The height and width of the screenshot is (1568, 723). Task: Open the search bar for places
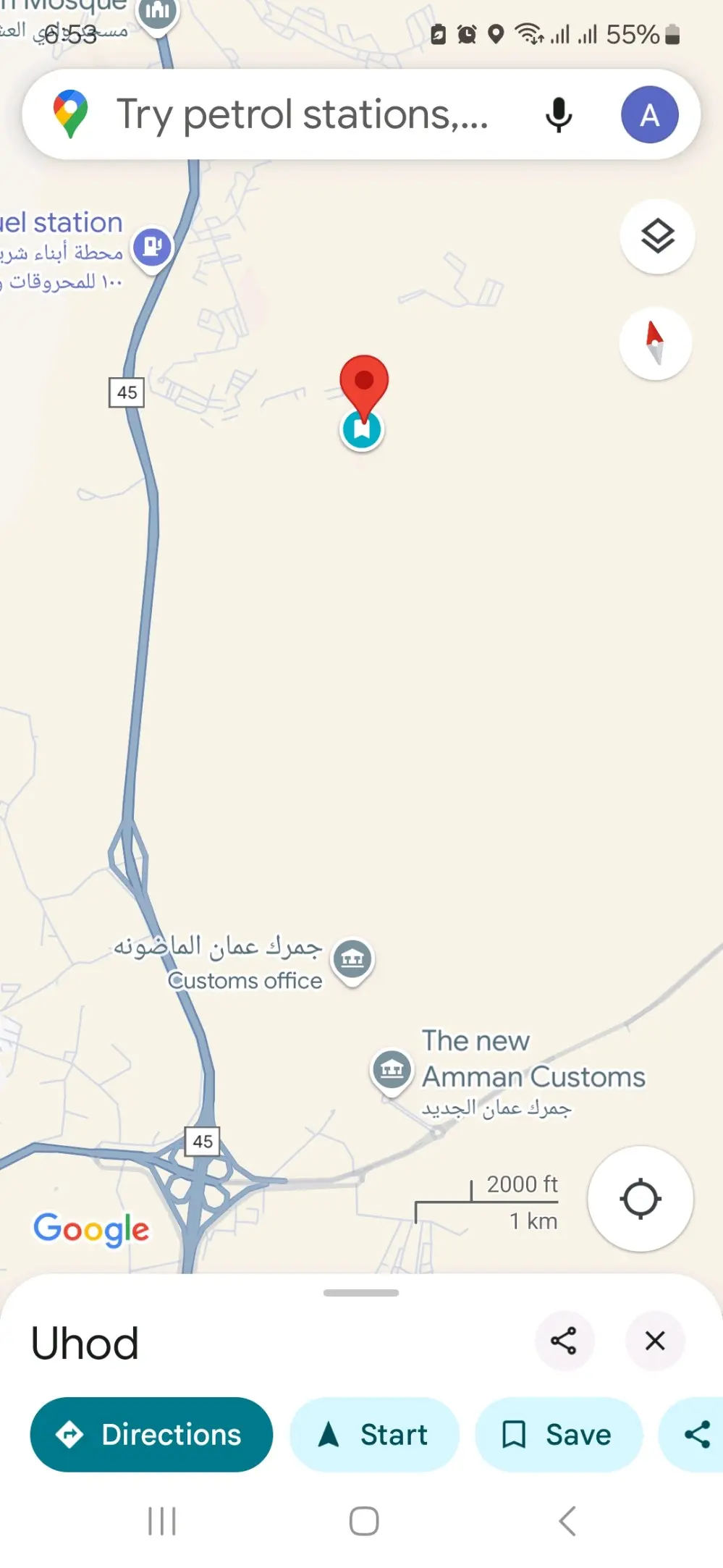(x=304, y=114)
